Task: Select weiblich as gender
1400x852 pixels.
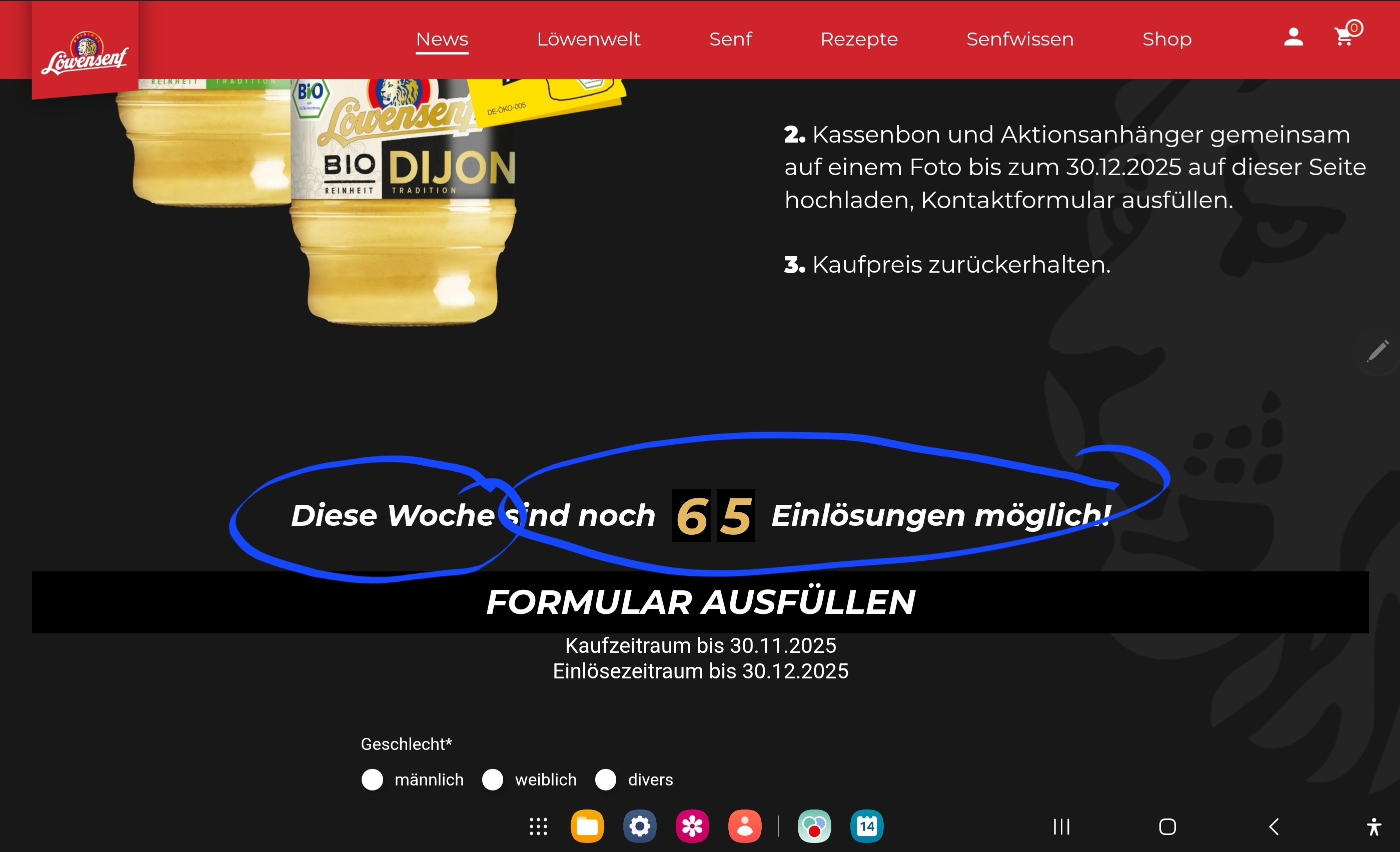Action: 492,779
